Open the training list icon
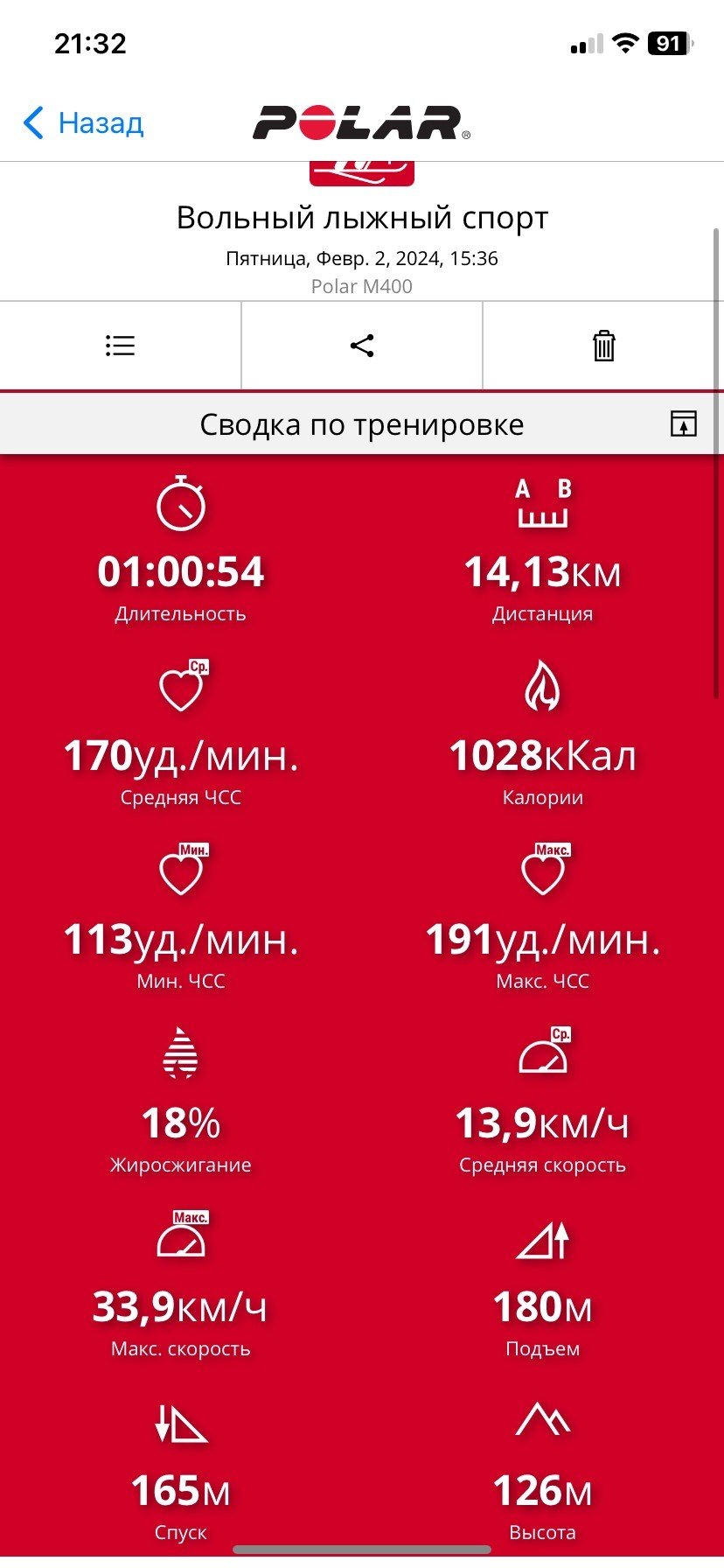The width and height of the screenshot is (724, 1568). point(120,346)
